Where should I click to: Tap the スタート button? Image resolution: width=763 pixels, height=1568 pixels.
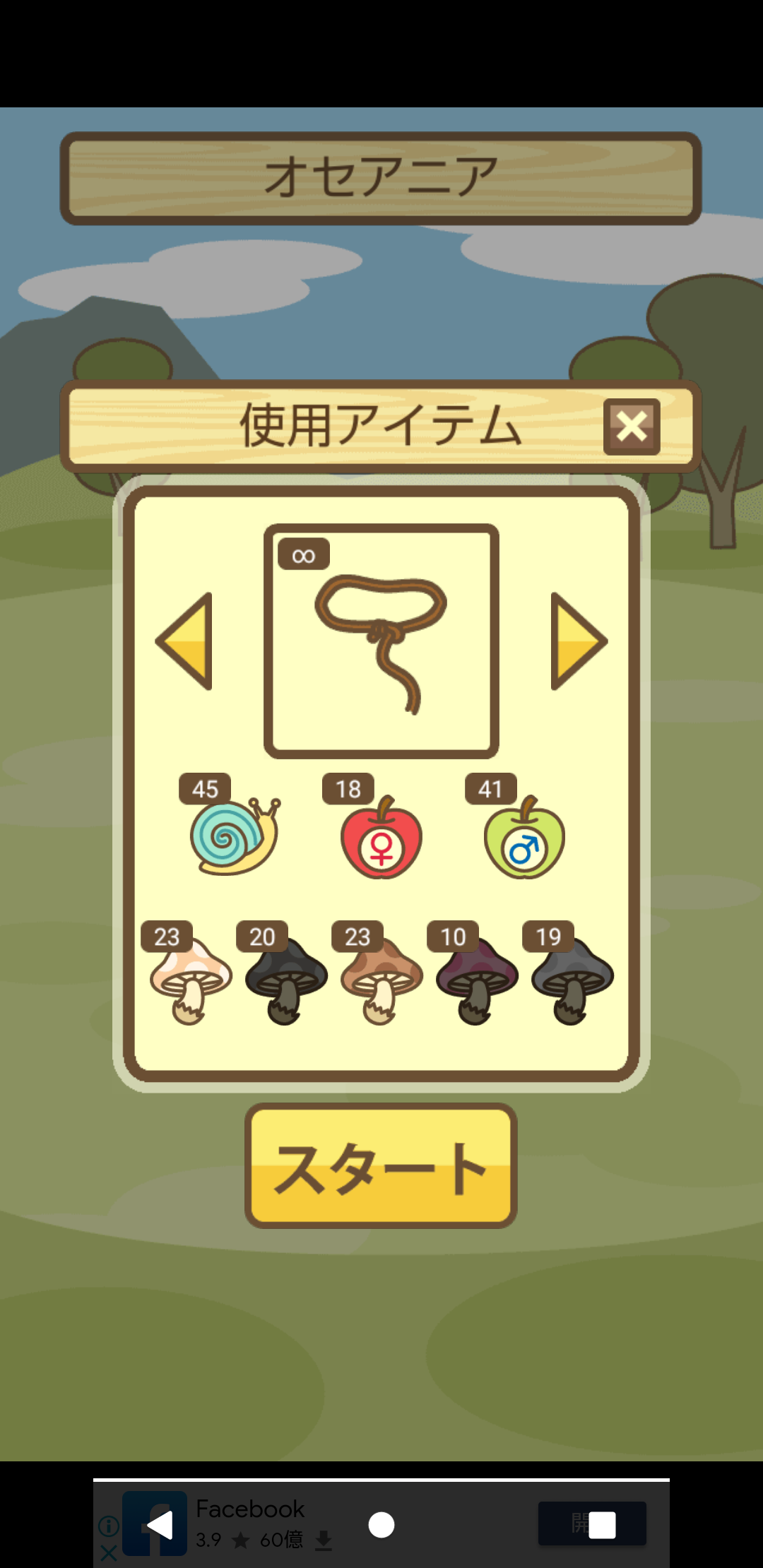pyautogui.click(x=381, y=1166)
